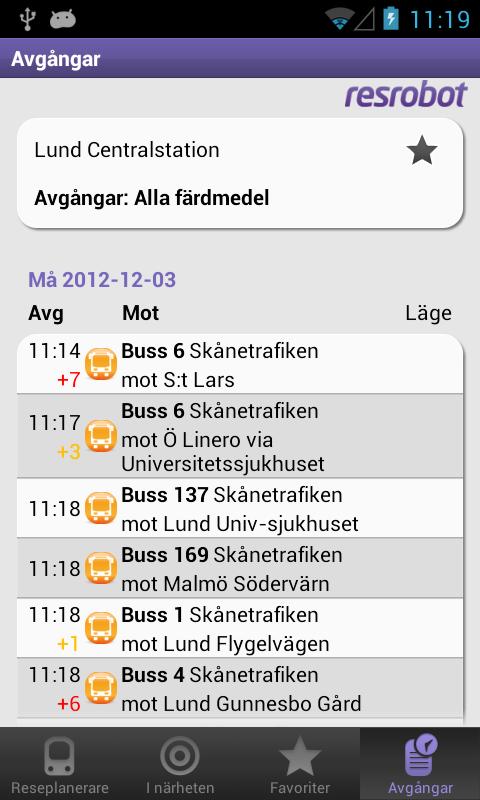480x800 pixels.
Task: Open Buss 6 towards Ö Linero
Action: click(x=240, y=436)
